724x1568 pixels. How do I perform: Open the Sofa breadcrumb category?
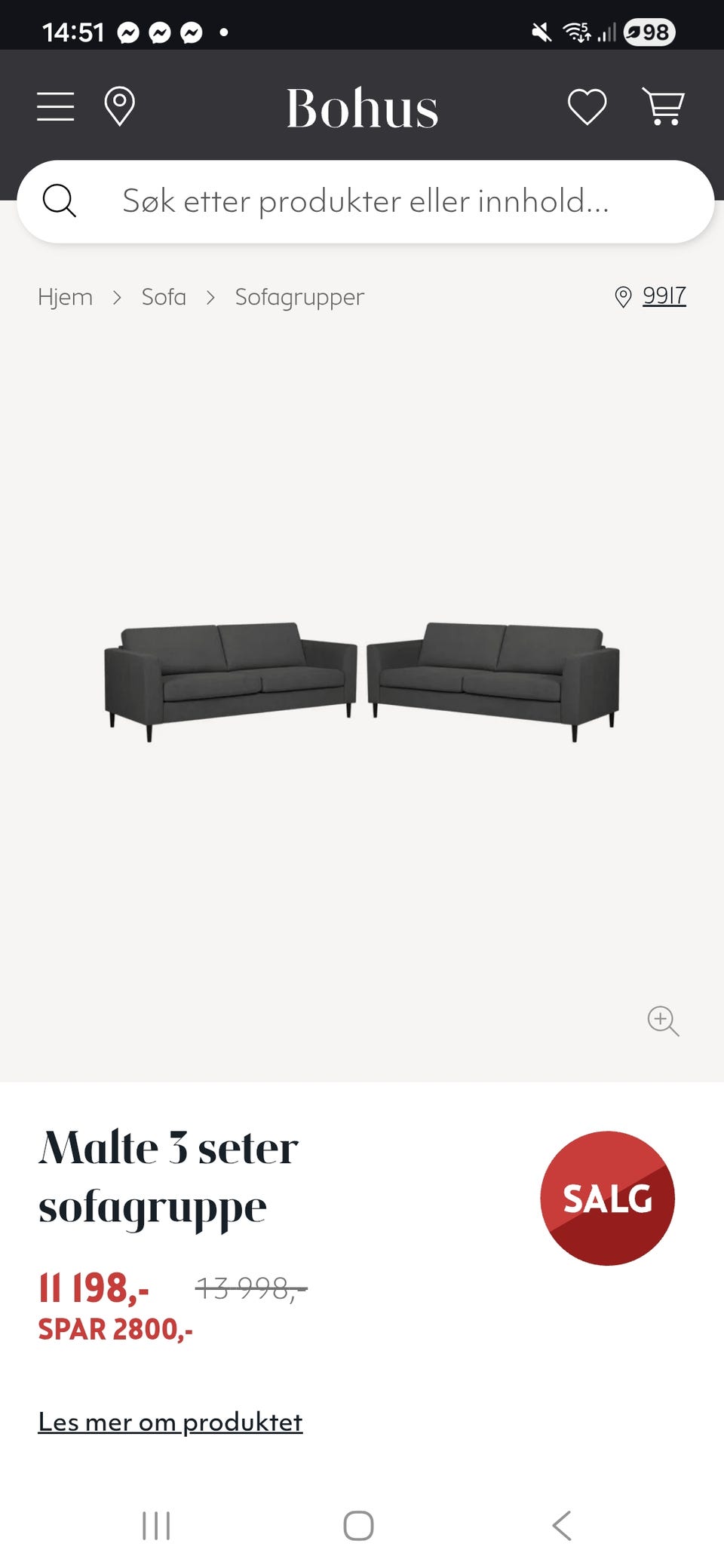[164, 297]
